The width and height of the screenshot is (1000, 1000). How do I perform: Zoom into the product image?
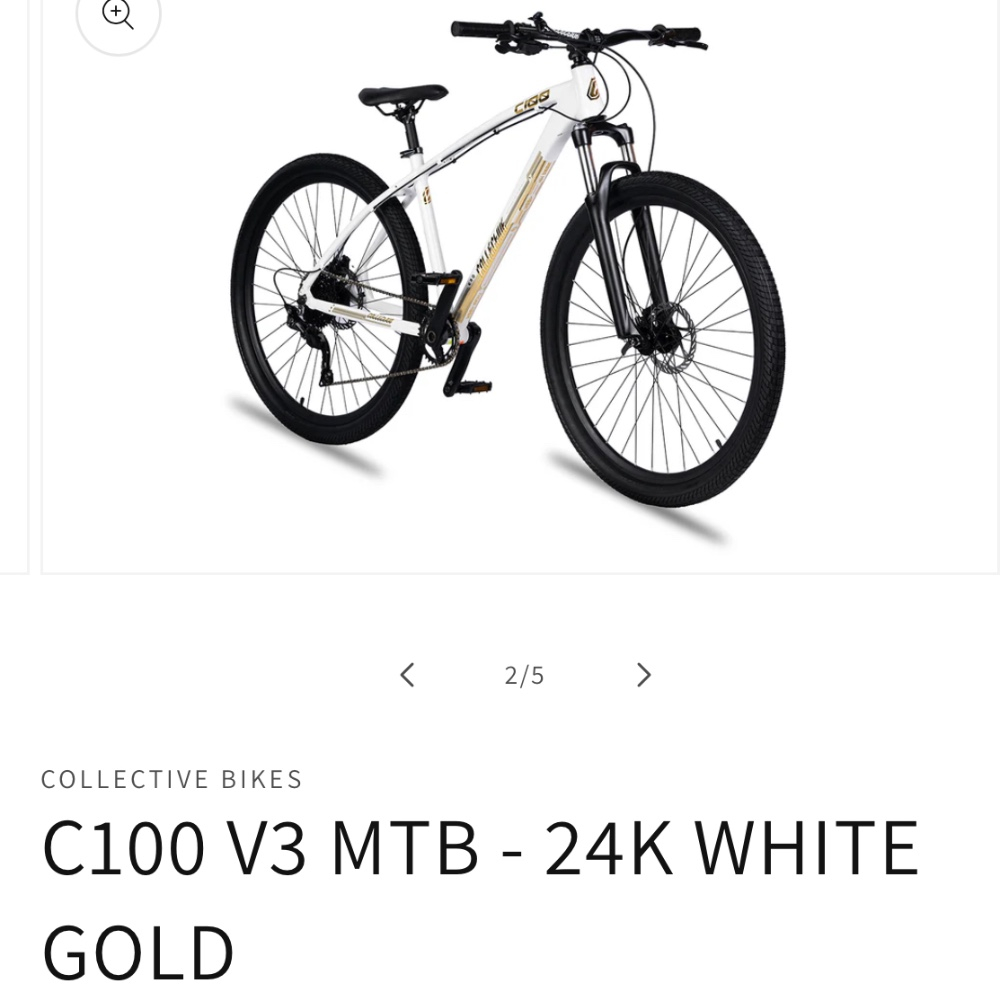(x=118, y=16)
